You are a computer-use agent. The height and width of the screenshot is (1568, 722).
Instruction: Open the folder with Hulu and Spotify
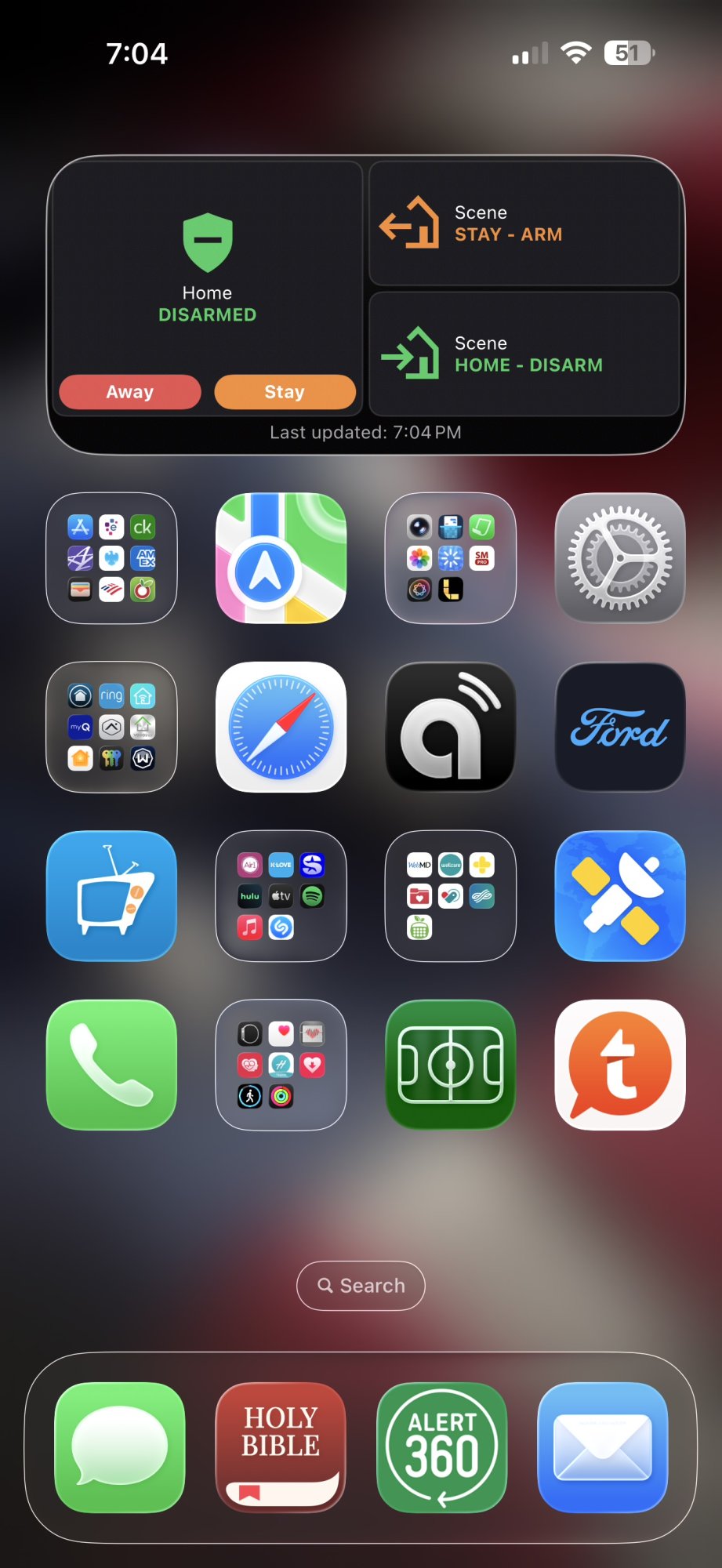[x=281, y=896]
